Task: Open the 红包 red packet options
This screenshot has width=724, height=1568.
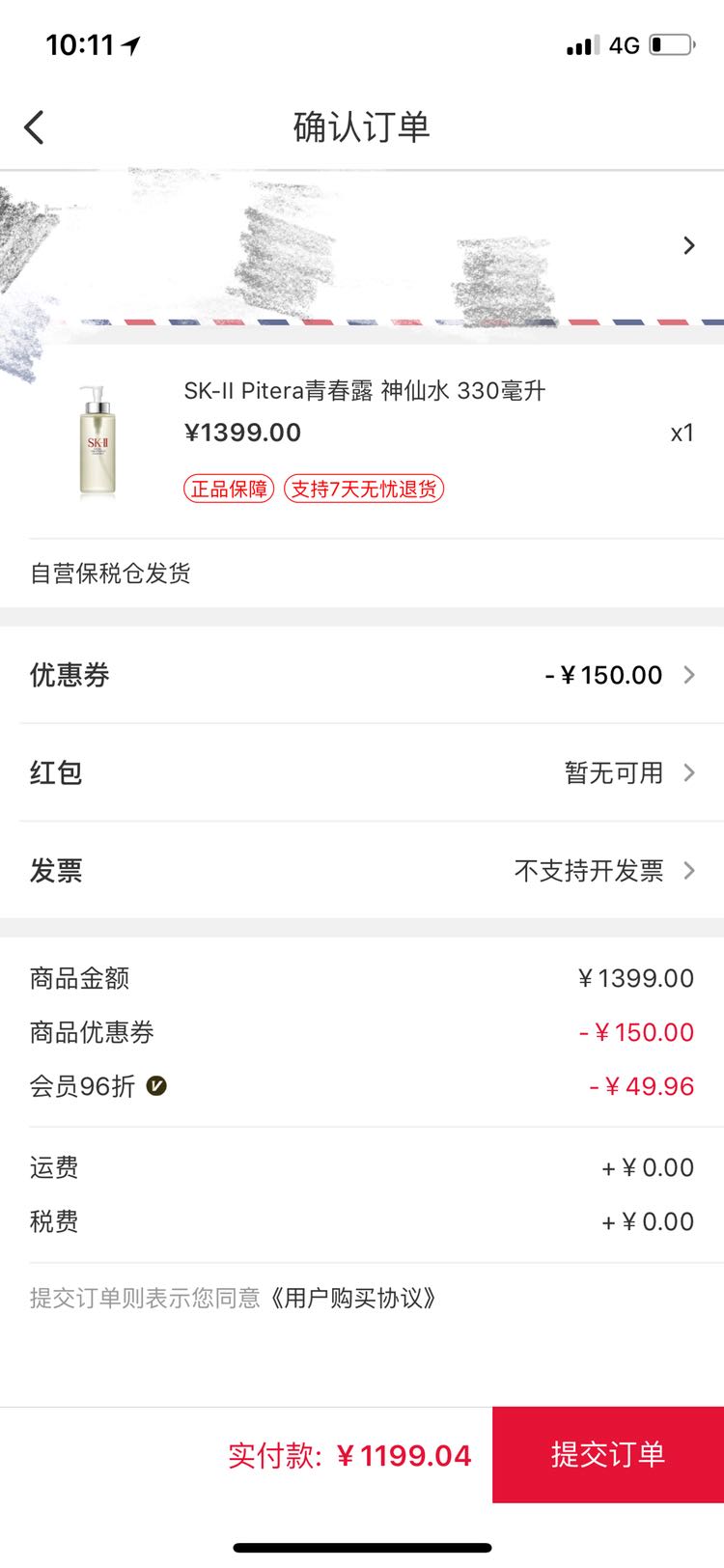Action: pos(362,772)
